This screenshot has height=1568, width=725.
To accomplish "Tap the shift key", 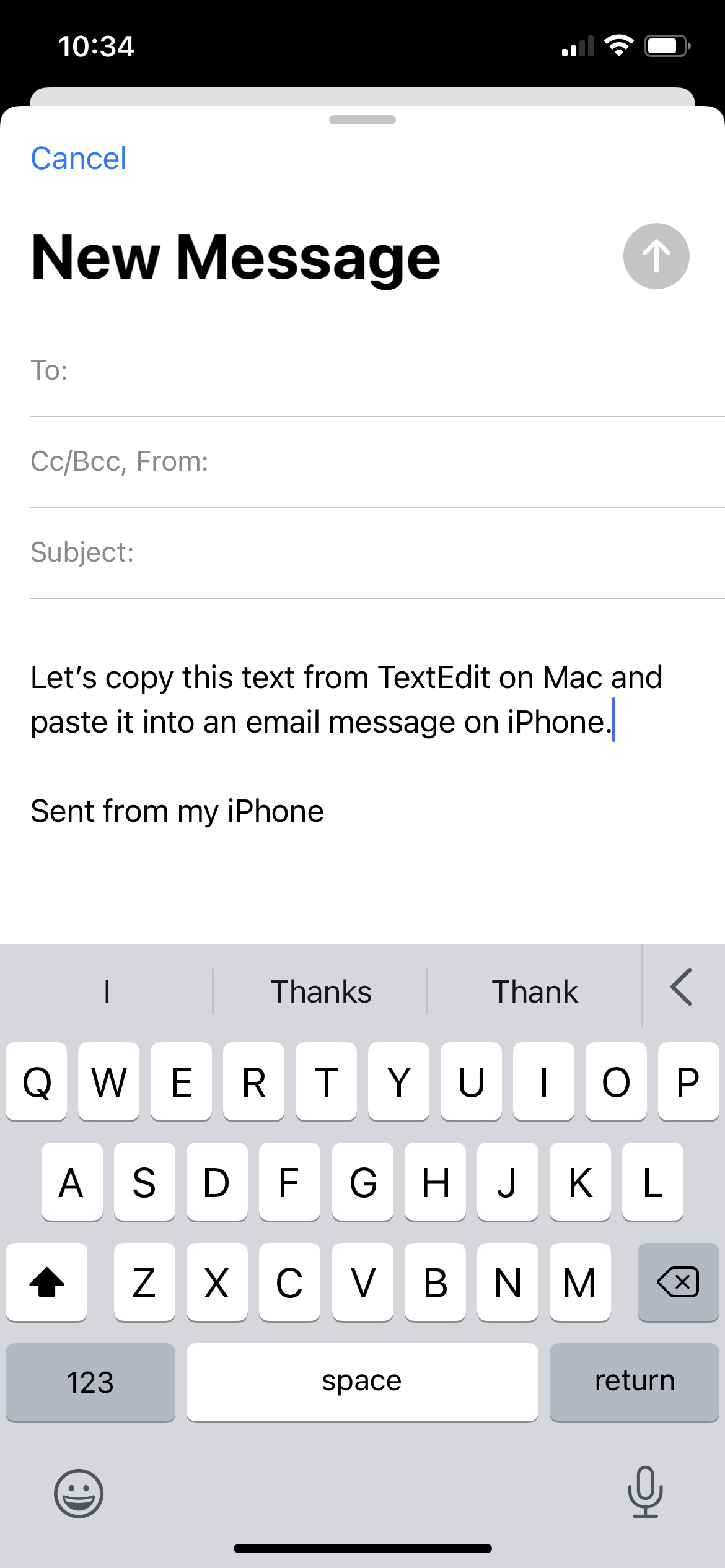I will tap(46, 1282).
